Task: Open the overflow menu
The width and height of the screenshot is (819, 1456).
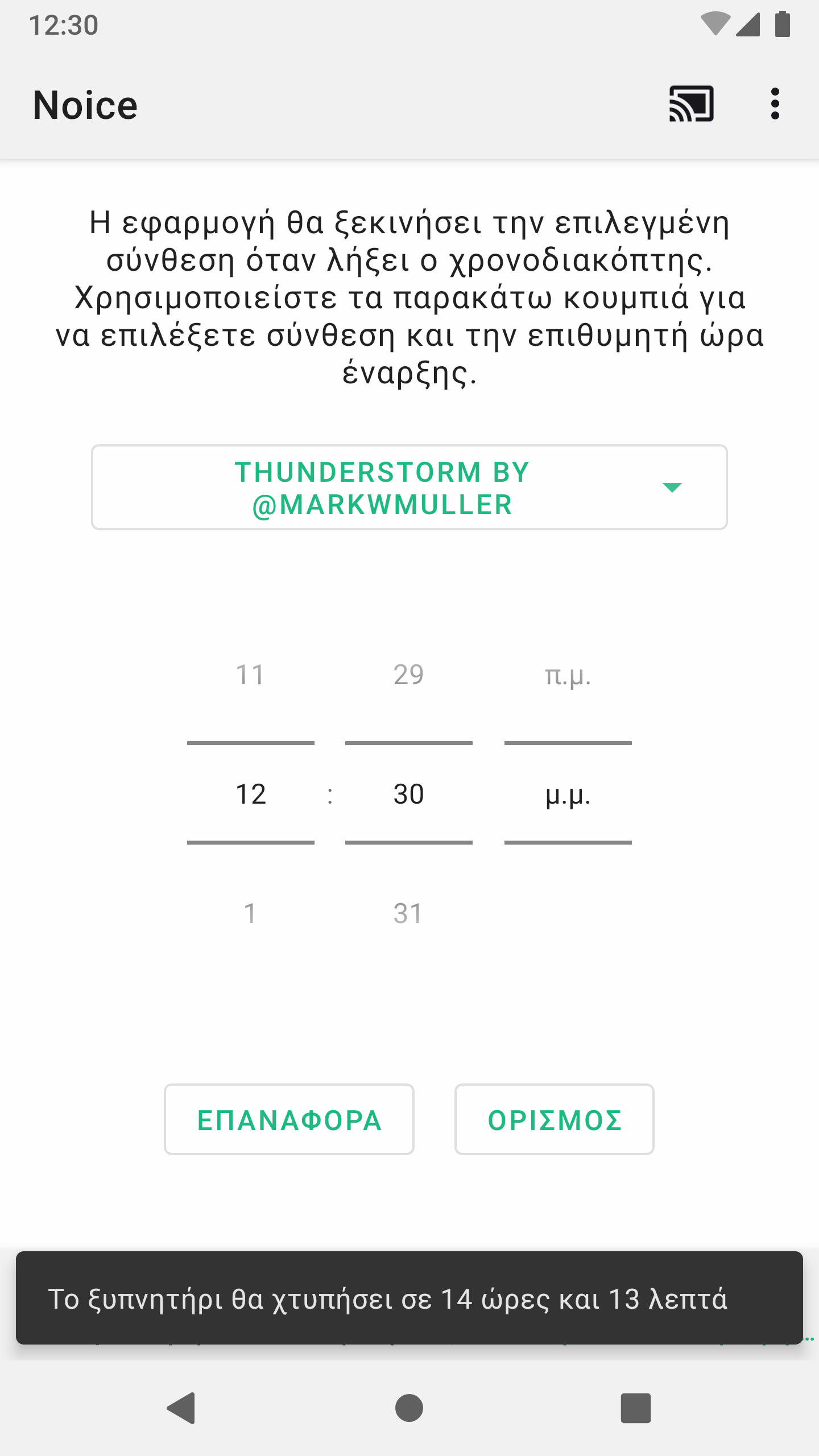Action: point(775,104)
